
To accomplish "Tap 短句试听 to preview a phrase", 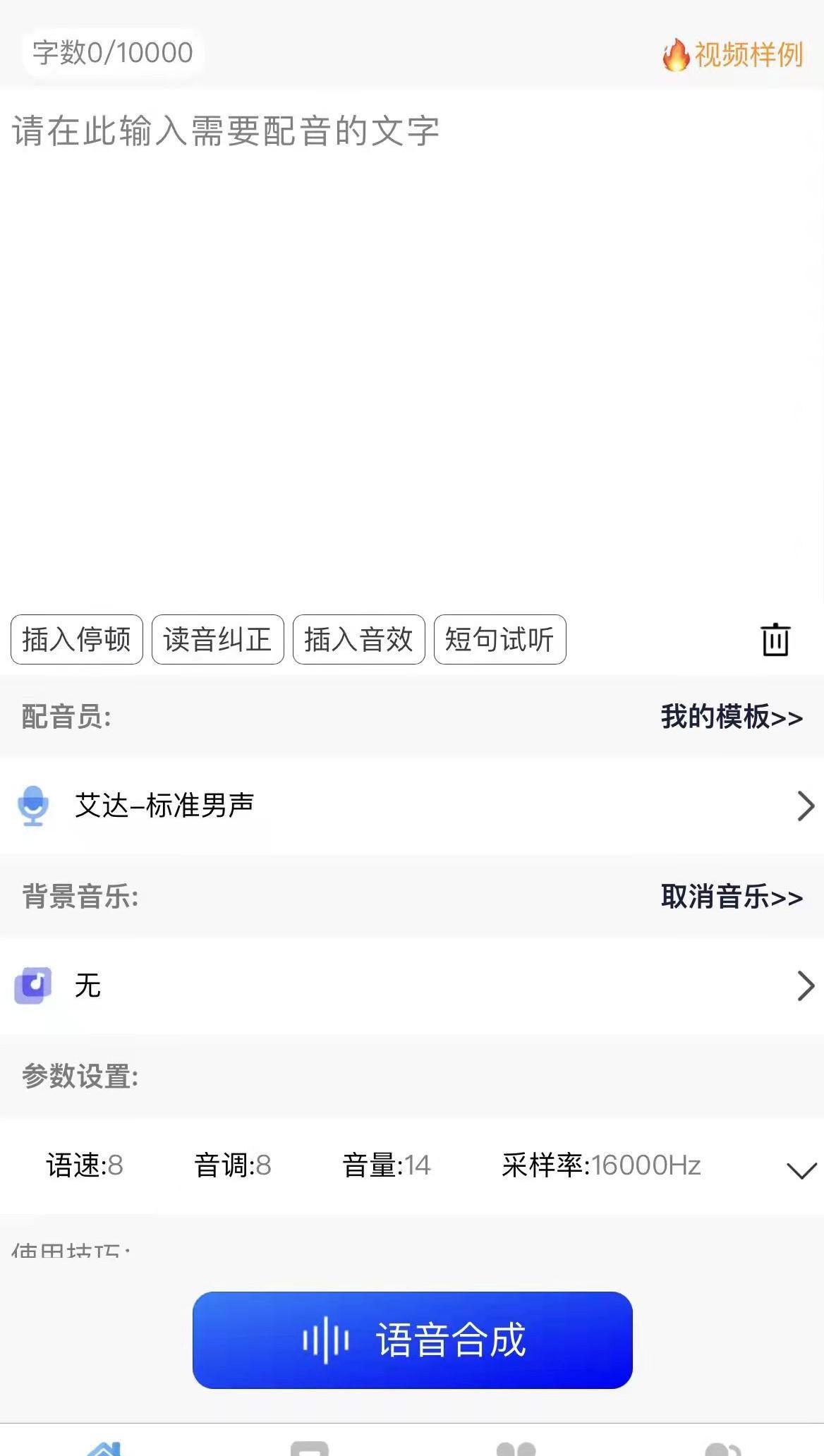I will [500, 640].
